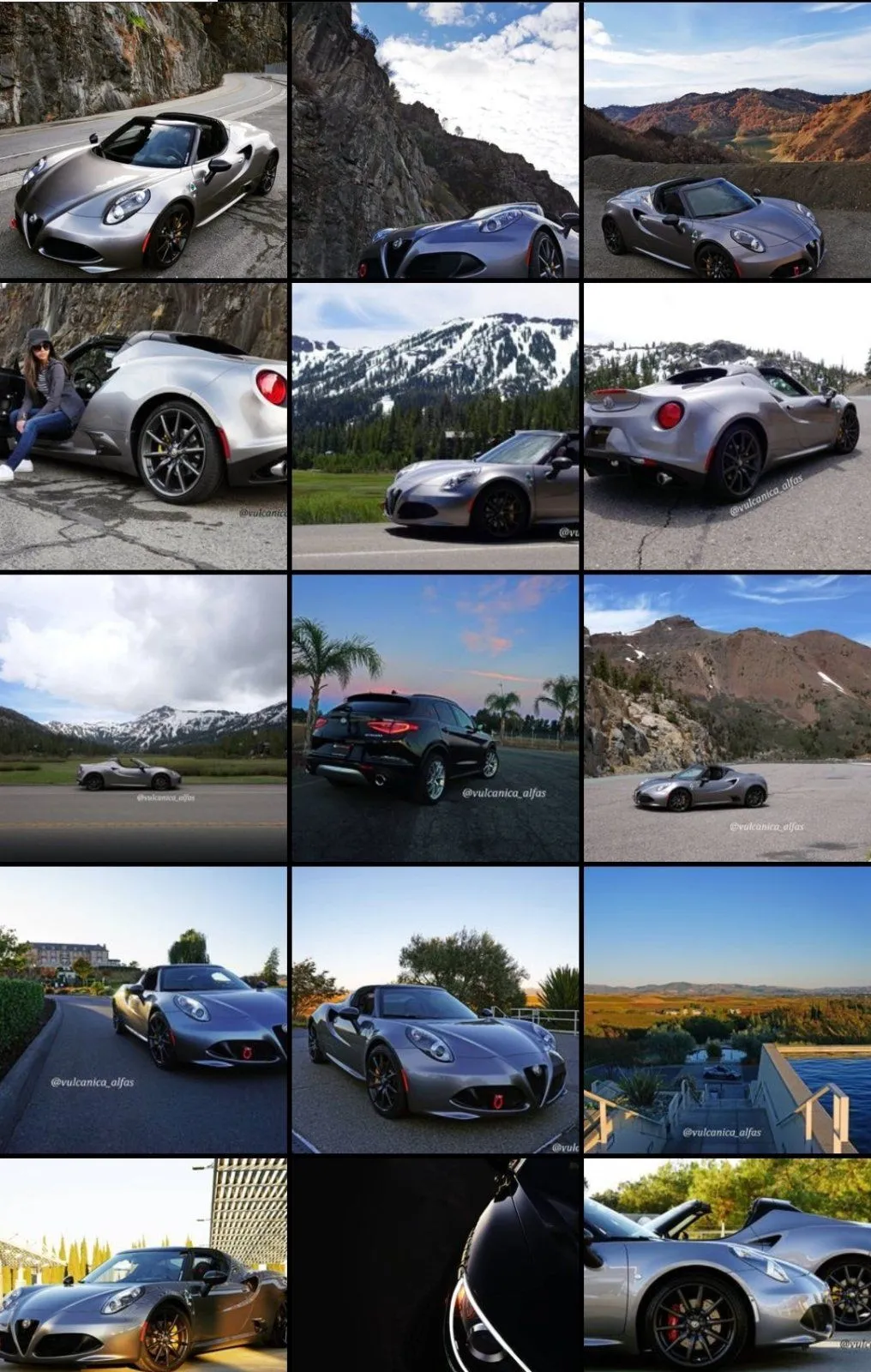View the photo of two cars with red calipers

(x=727, y=1265)
